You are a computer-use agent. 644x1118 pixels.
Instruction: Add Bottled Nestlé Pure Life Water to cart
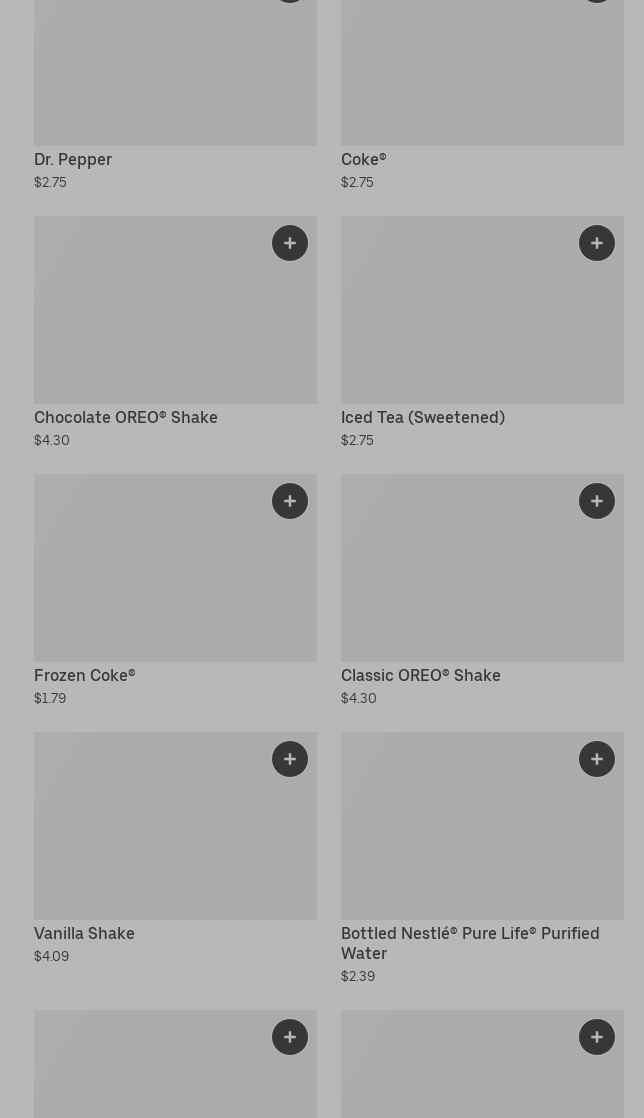(x=597, y=759)
